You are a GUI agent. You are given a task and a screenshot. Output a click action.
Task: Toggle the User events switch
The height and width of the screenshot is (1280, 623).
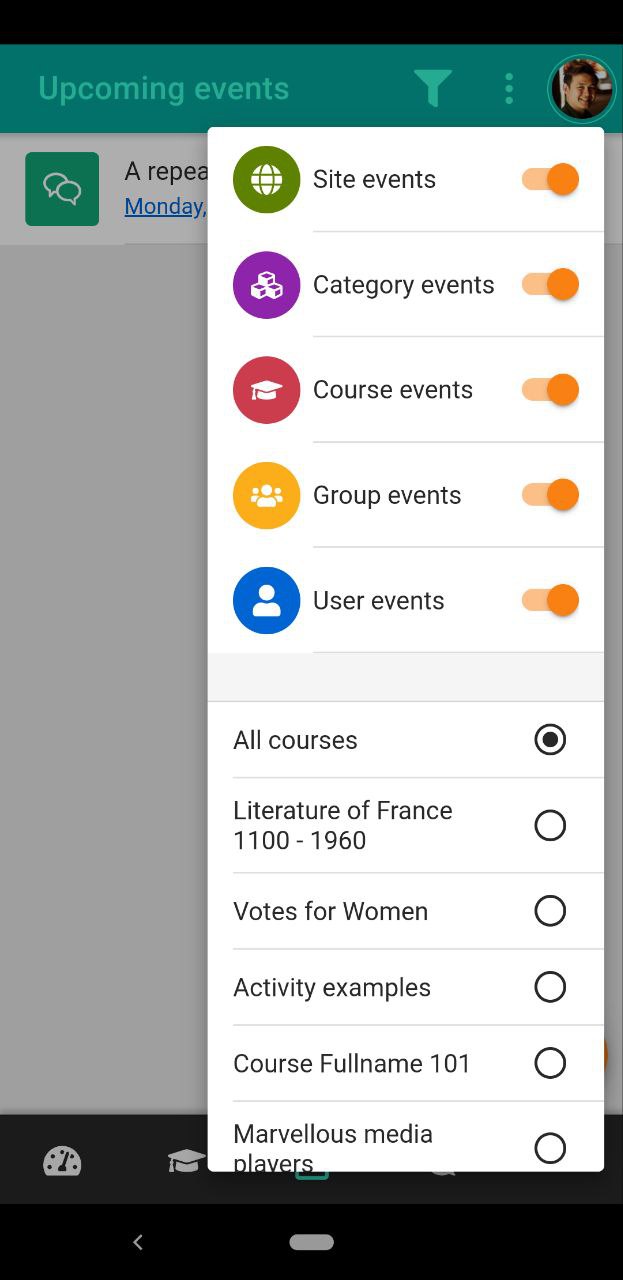[x=550, y=600]
